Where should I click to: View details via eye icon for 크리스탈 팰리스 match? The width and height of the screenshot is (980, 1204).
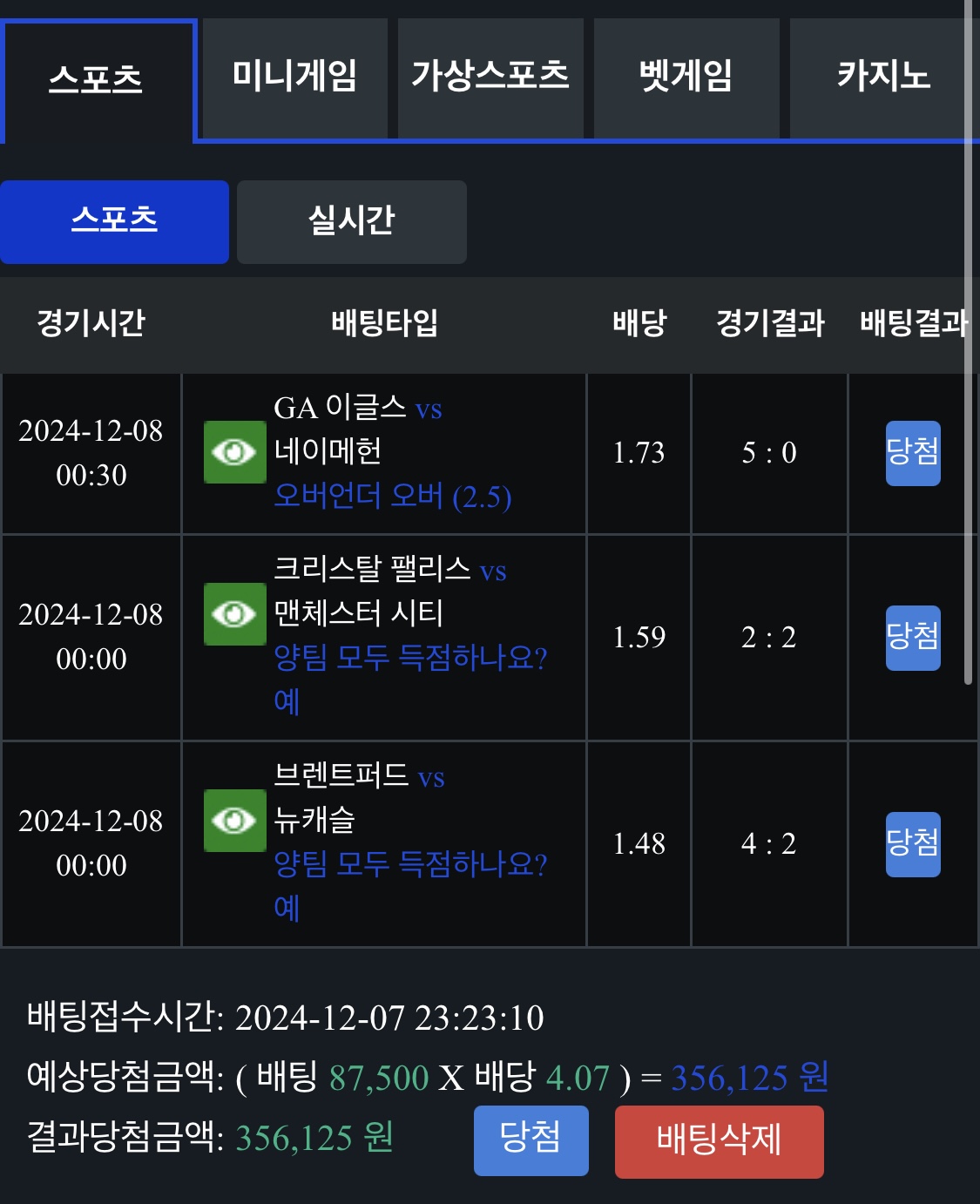click(x=234, y=614)
